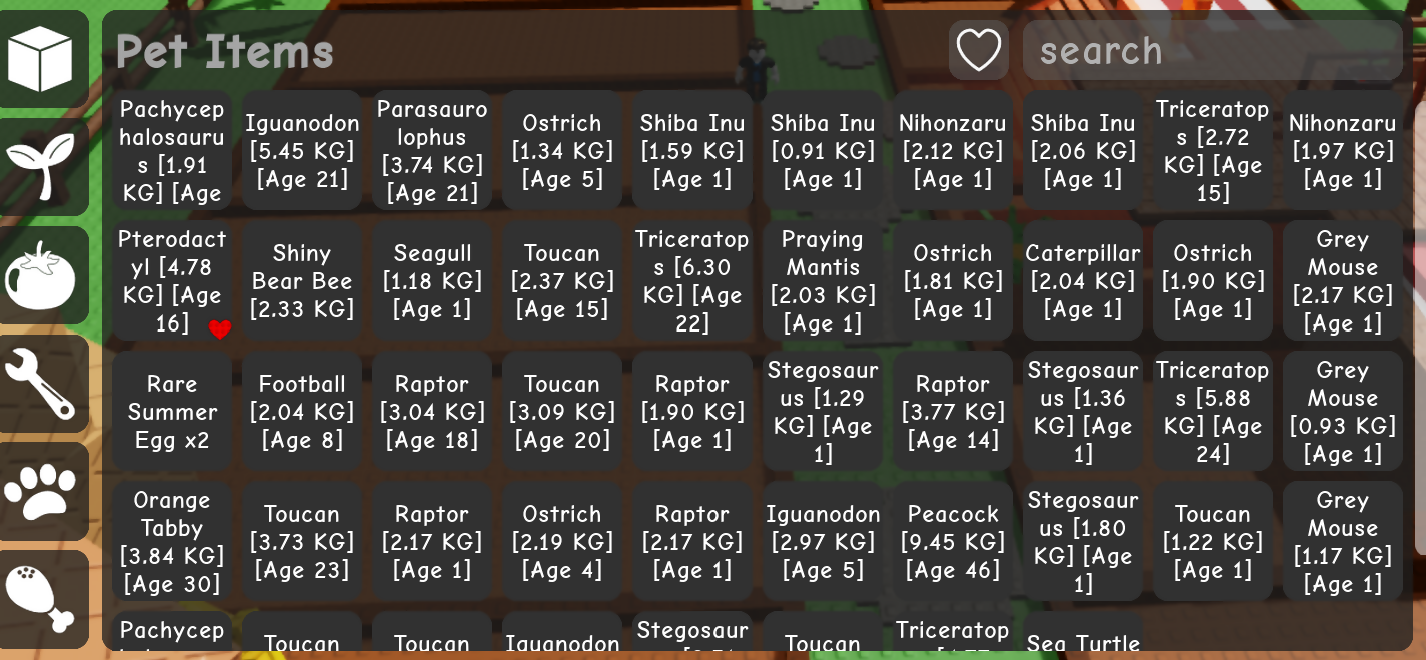This screenshot has height=660, width=1426.
Task: Select the Caterpillar 2.04 KG item
Action: (x=1083, y=281)
